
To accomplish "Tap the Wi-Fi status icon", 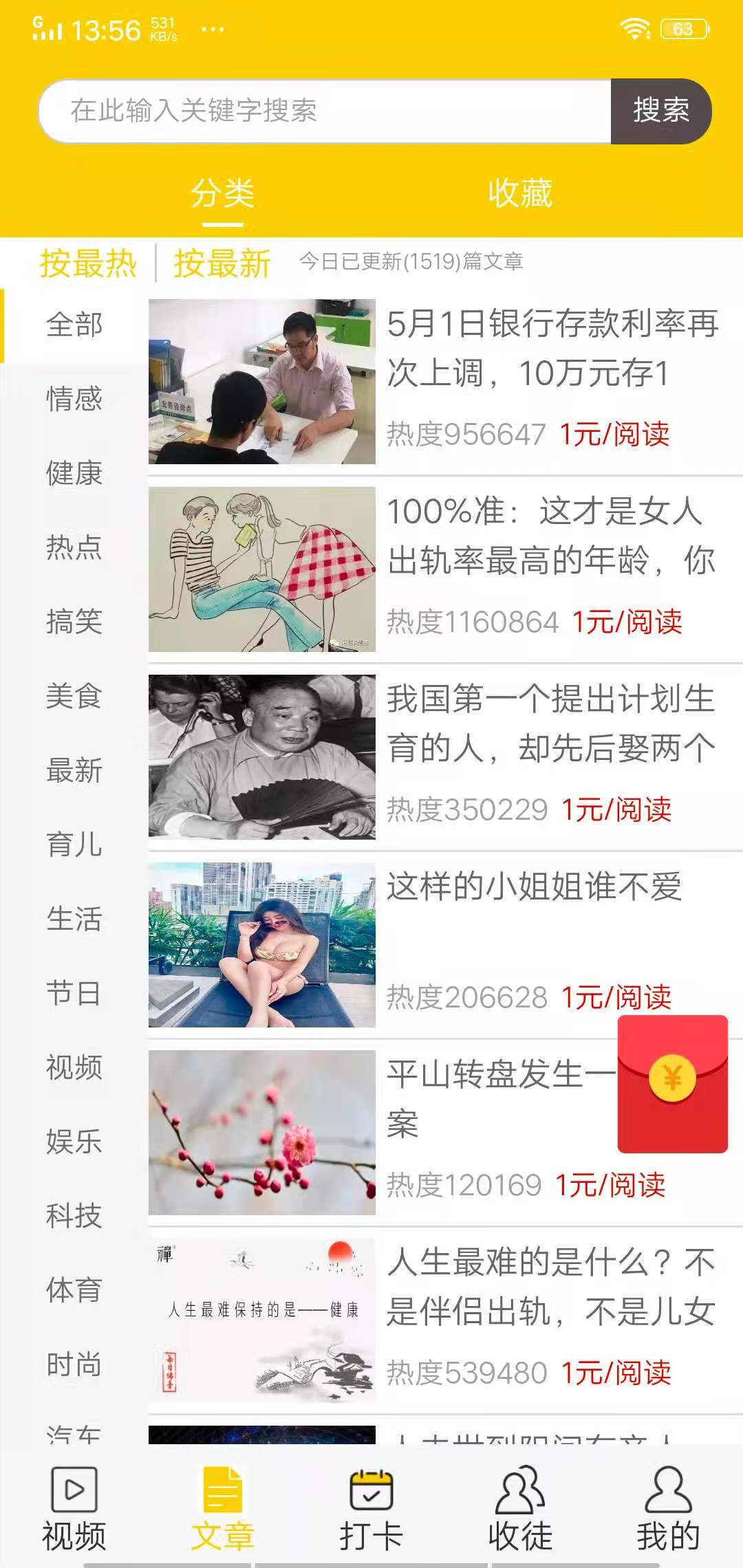I will (635, 28).
